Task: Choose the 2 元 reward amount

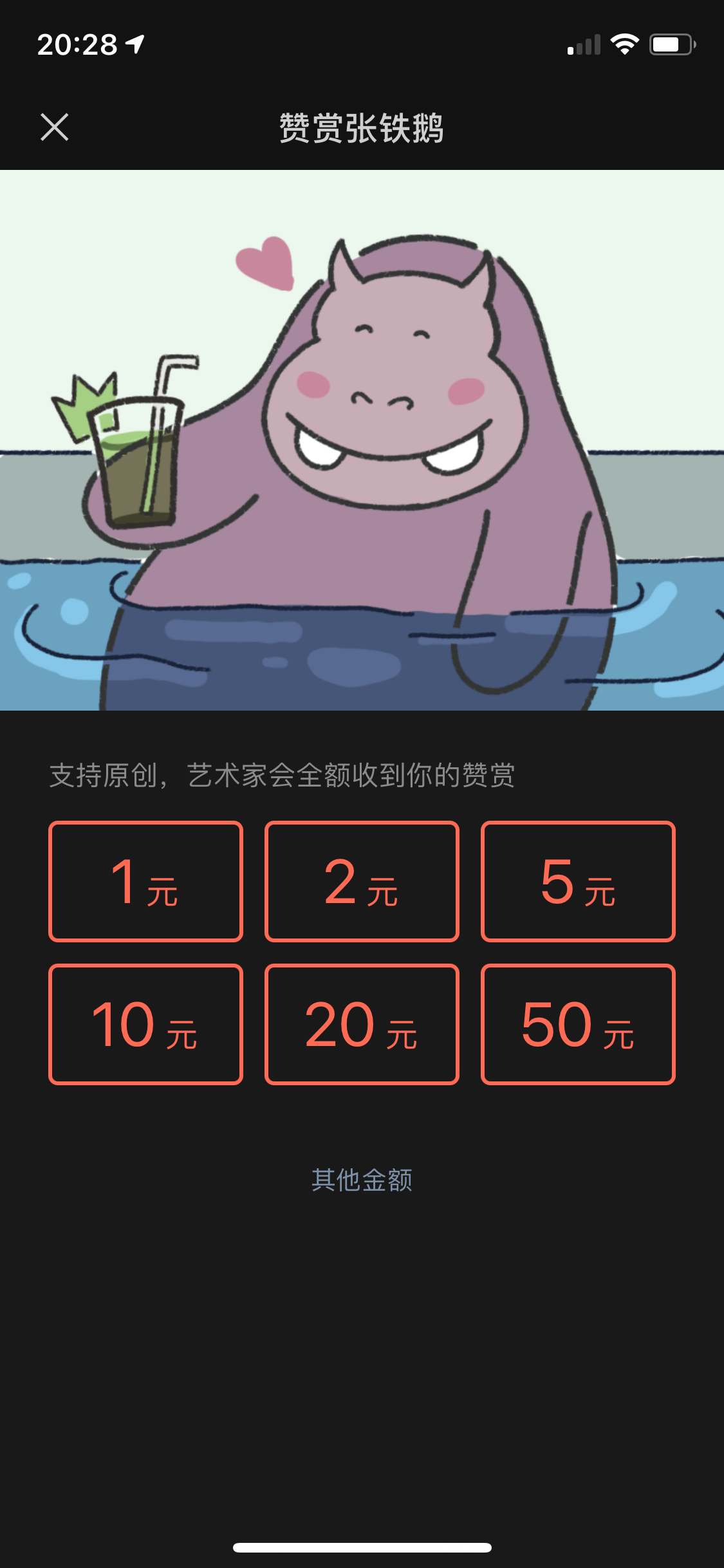Action: click(362, 881)
